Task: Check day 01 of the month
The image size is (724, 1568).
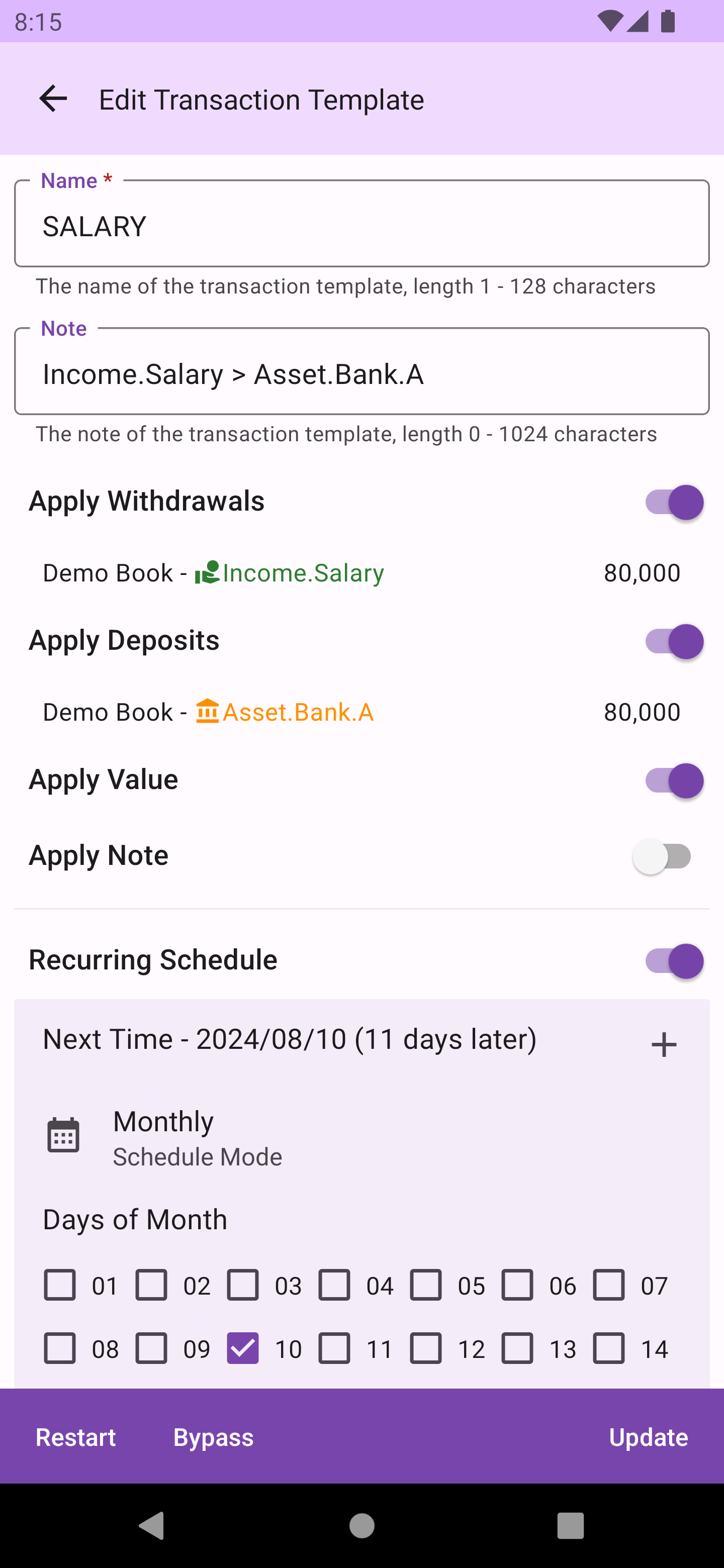Action: 60,1285
